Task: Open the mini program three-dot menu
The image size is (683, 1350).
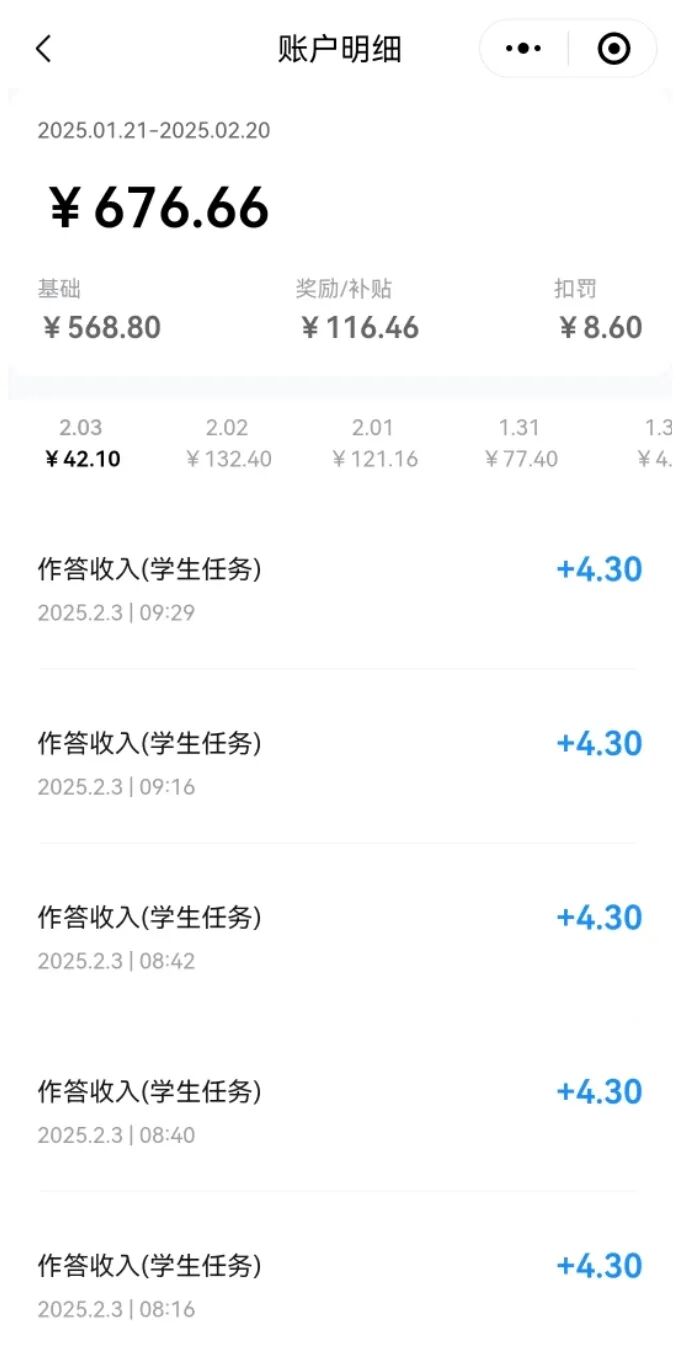Action: coord(524,48)
